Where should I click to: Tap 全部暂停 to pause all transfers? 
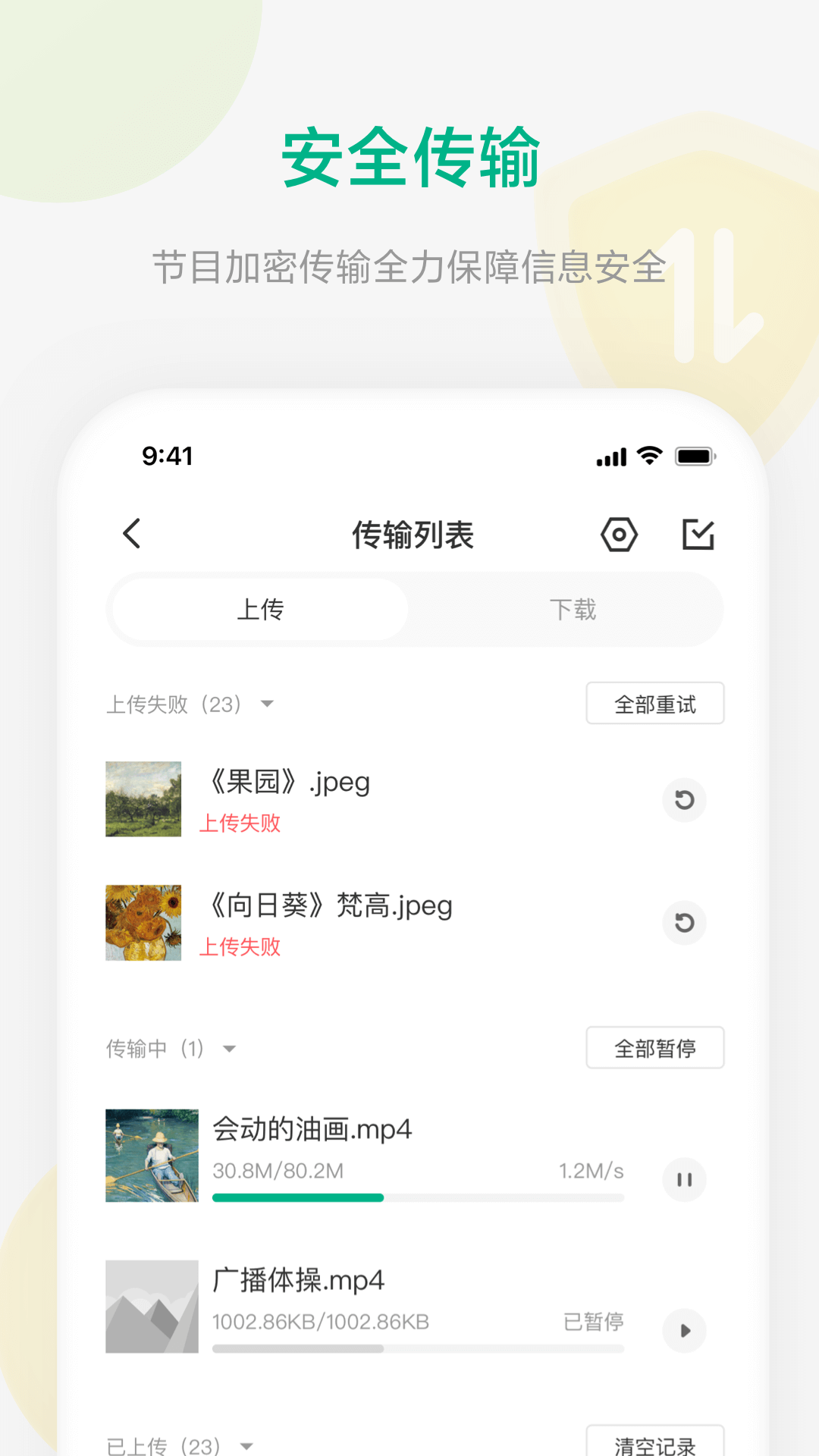click(654, 1047)
